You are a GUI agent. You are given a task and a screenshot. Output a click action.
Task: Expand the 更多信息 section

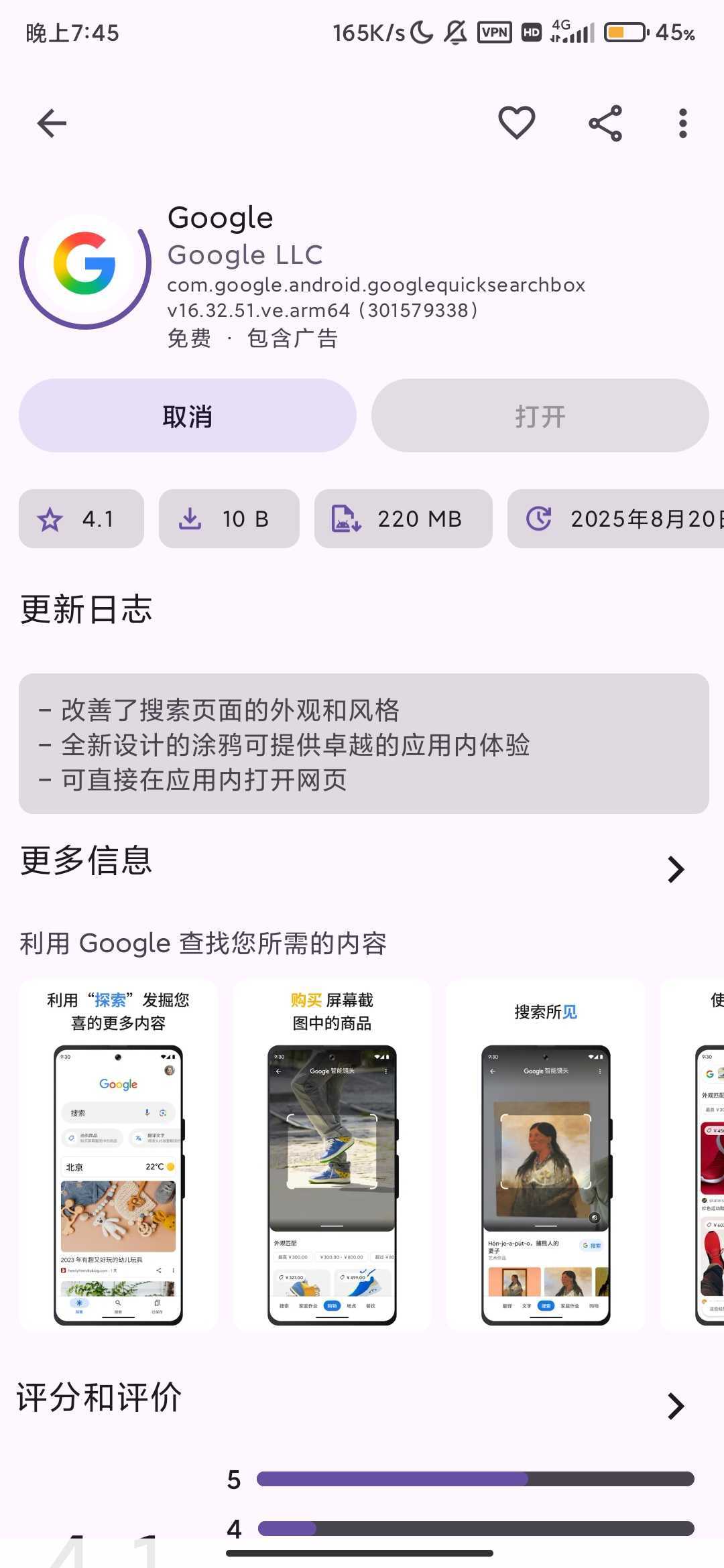tap(676, 869)
